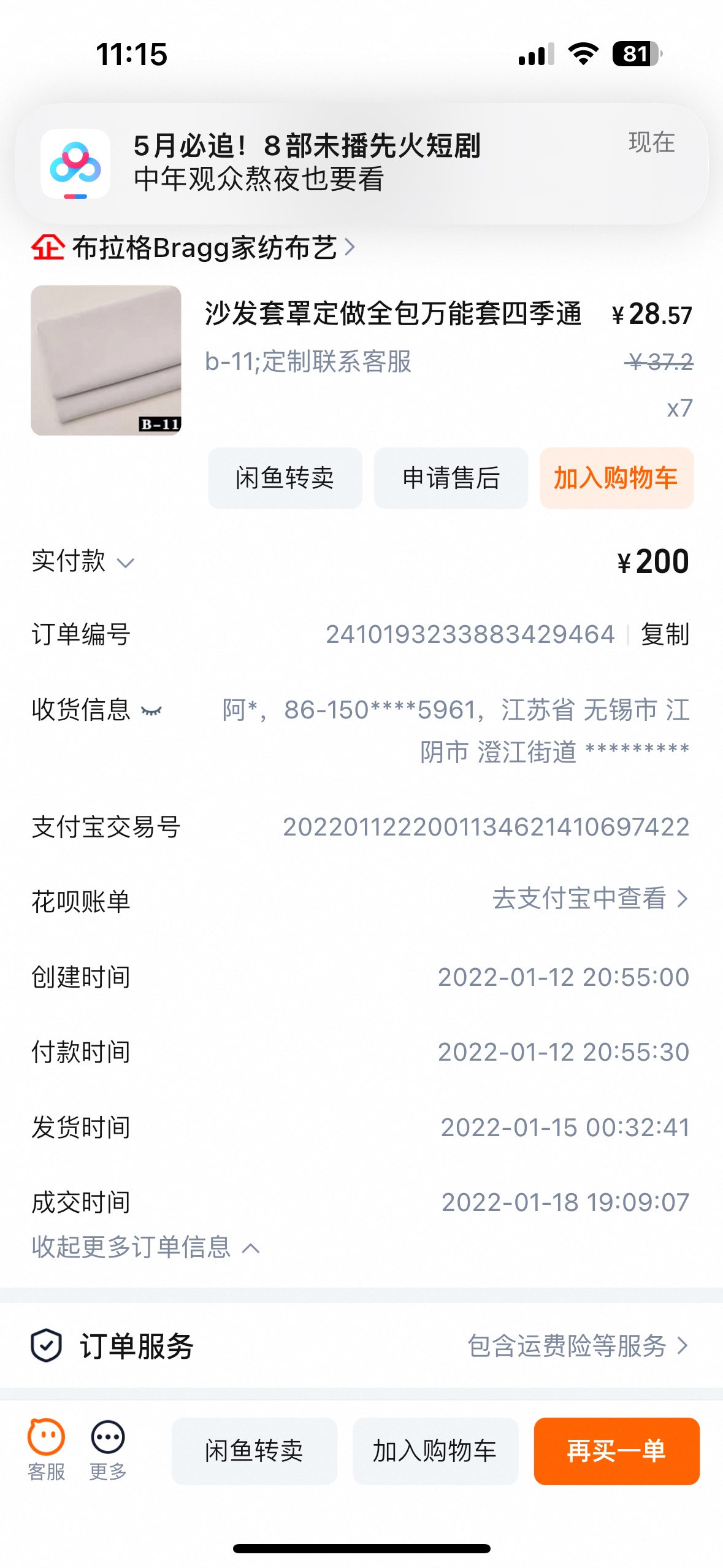
Task: Open the short-drama notification banner
Action: 361,163
